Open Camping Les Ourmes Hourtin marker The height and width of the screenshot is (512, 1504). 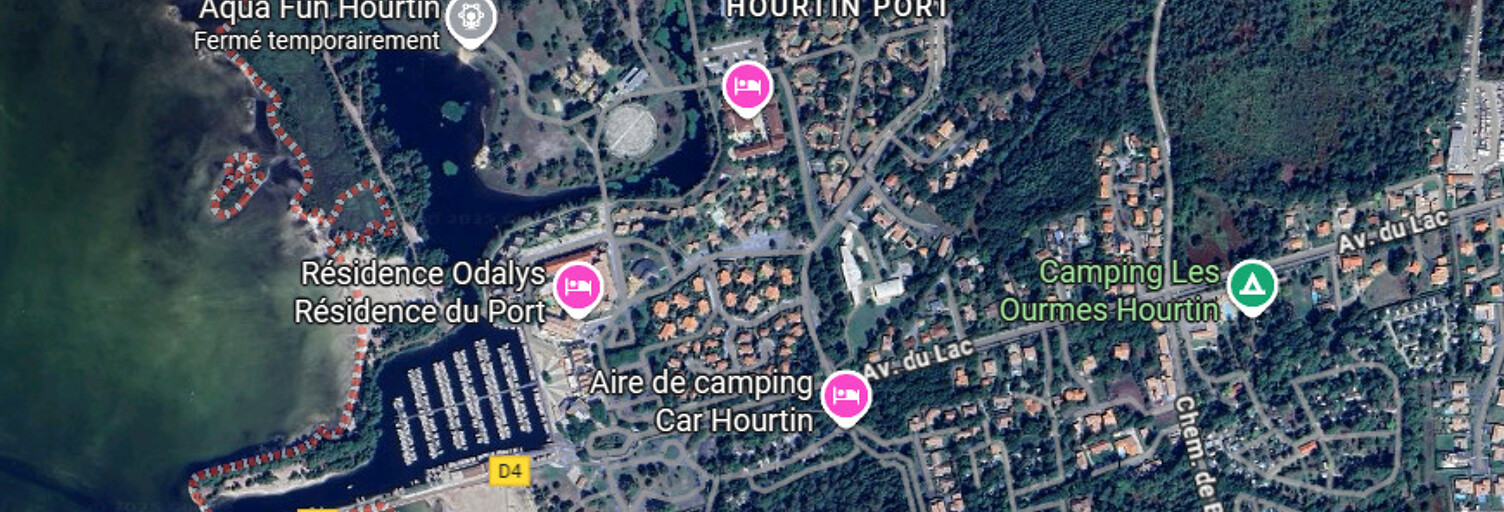[1251, 285]
